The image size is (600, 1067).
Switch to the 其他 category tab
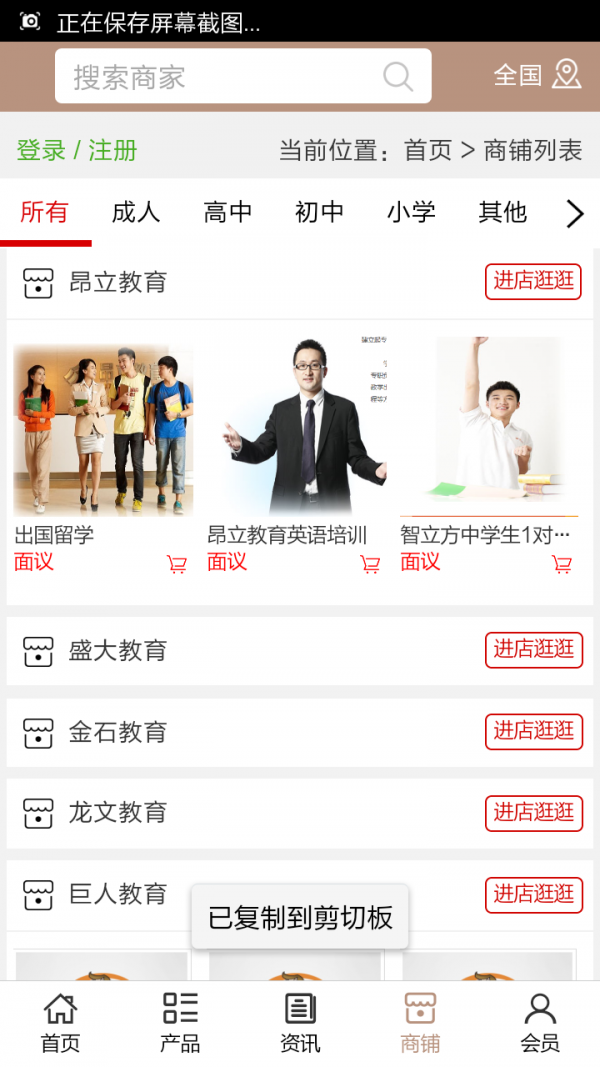pyautogui.click(x=502, y=212)
